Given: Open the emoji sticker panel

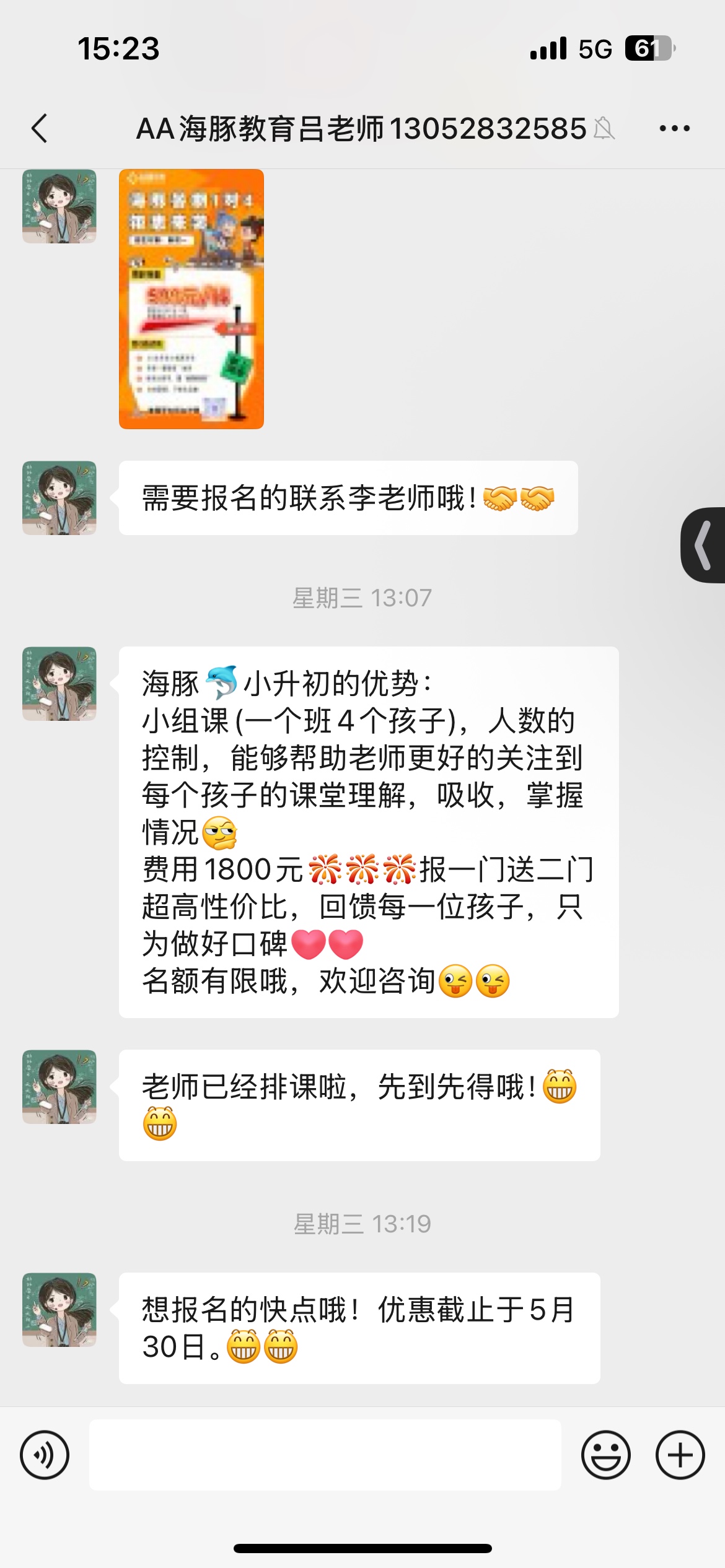Looking at the screenshot, I should [x=605, y=1455].
